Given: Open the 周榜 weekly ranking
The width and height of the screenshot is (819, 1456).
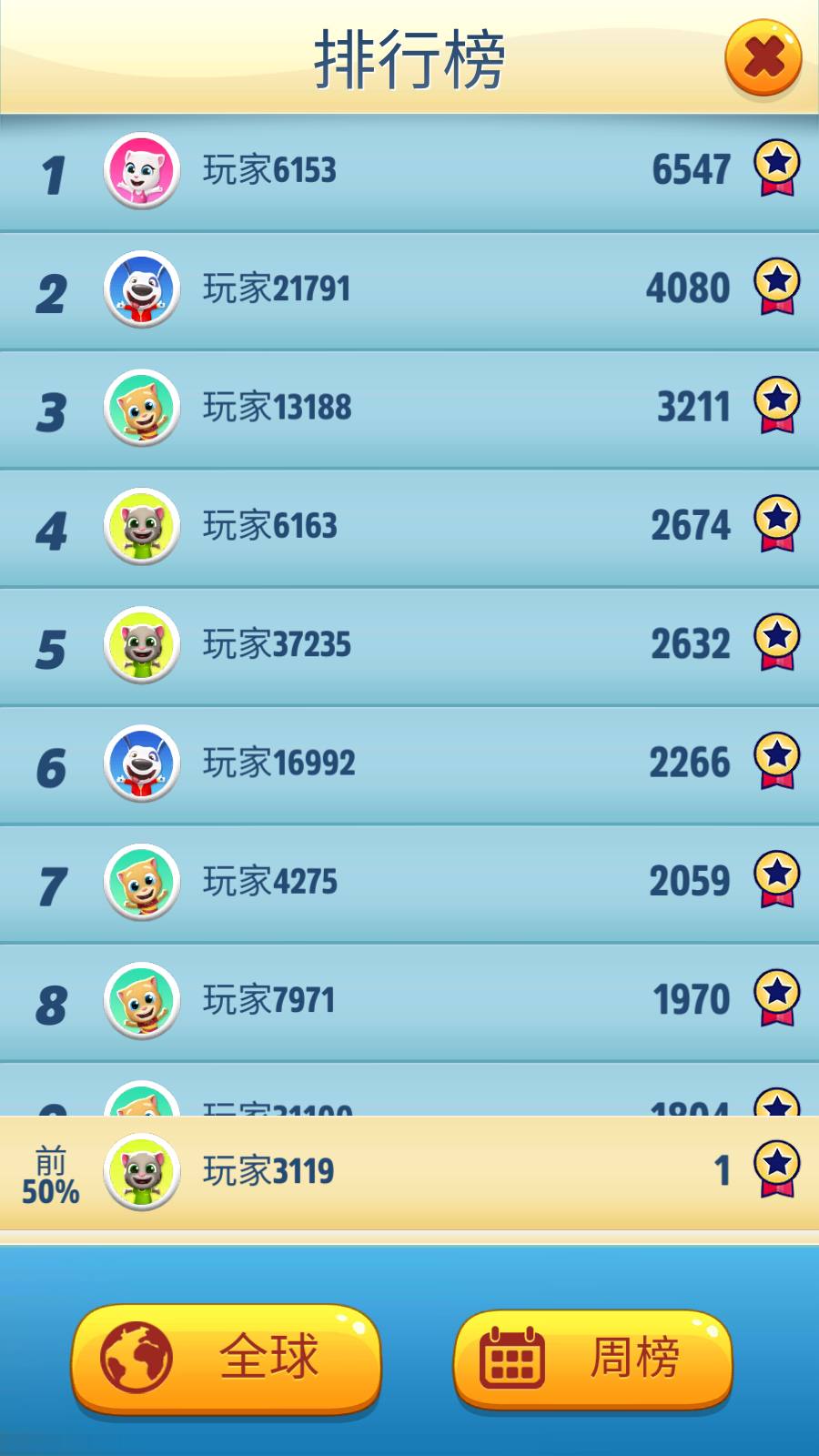Looking at the screenshot, I should 593,1359.
